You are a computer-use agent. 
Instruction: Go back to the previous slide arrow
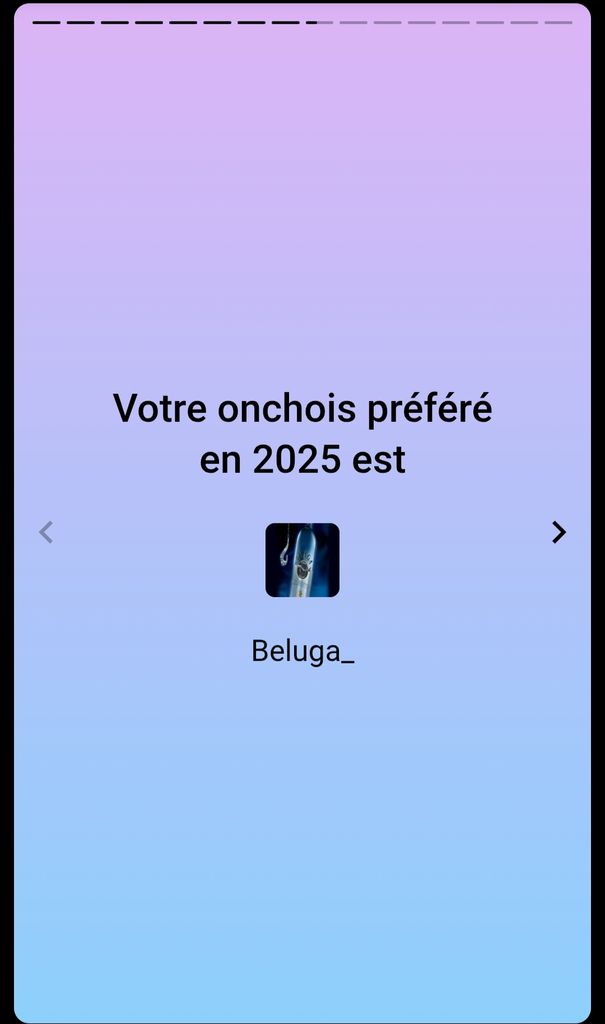click(45, 533)
